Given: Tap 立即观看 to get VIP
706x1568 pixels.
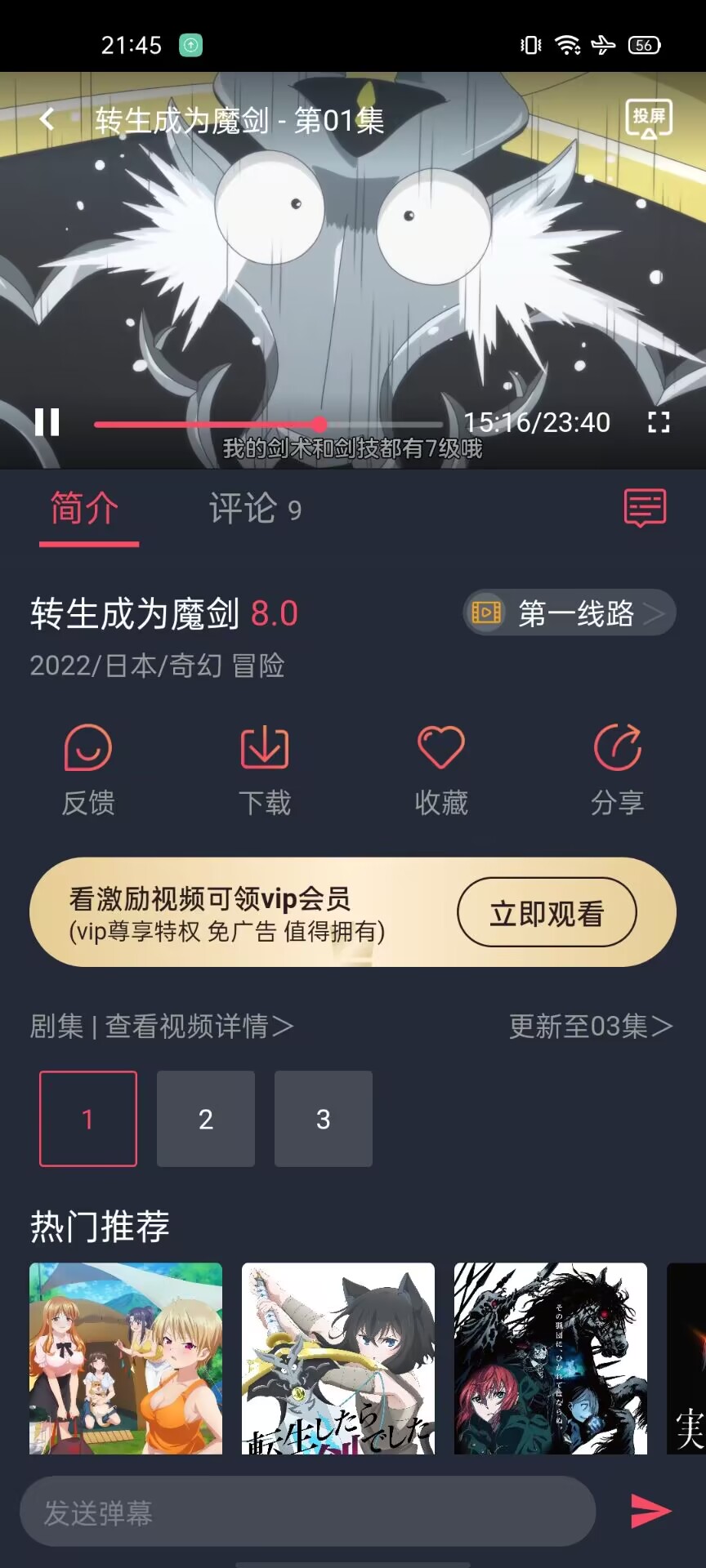Looking at the screenshot, I should (546, 913).
